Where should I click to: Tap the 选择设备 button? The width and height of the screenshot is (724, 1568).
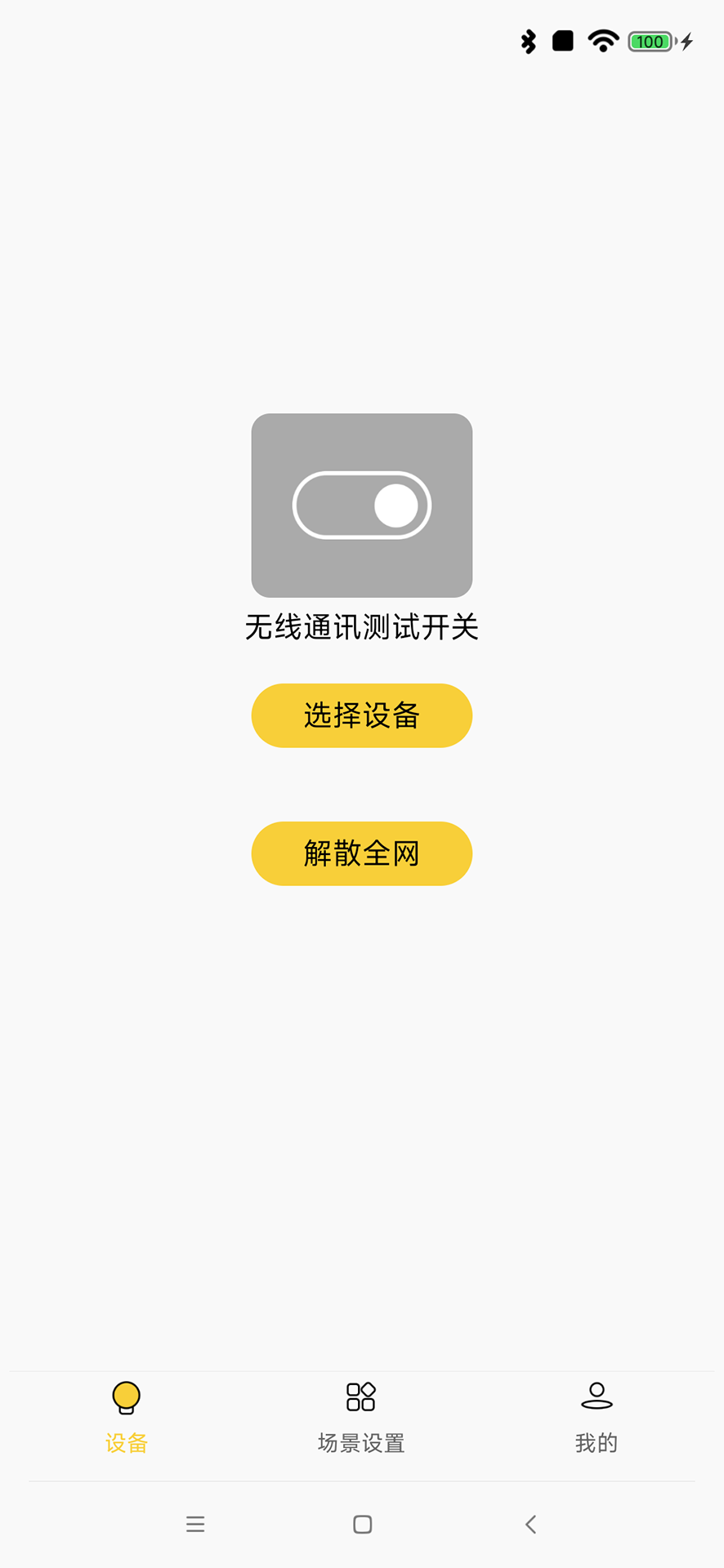tap(362, 715)
